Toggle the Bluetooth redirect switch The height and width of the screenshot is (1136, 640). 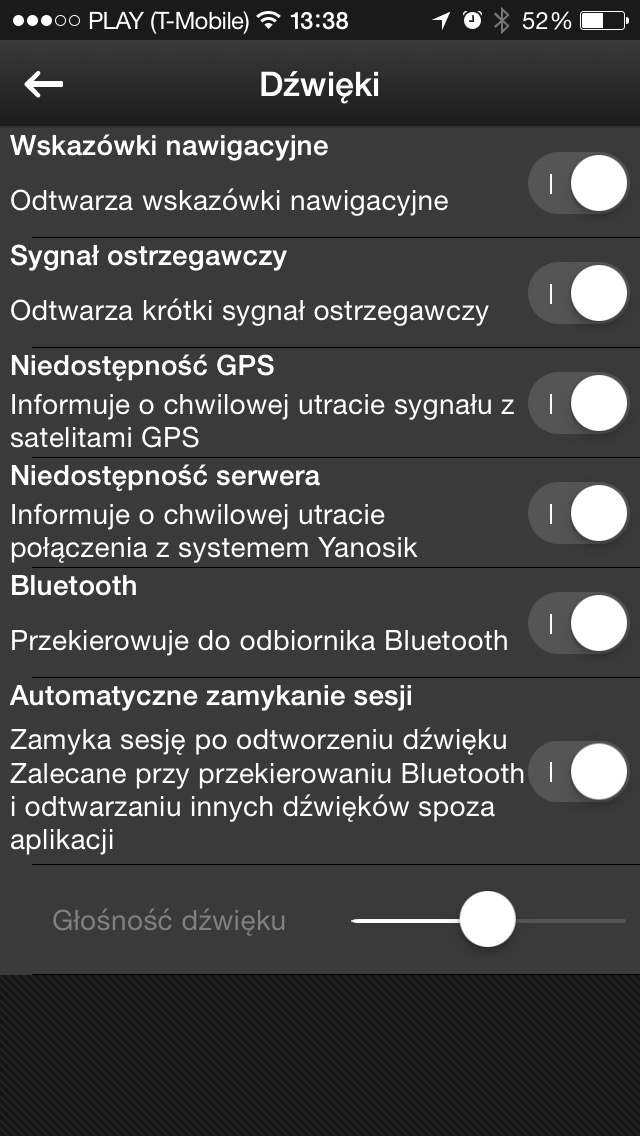pos(578,622)
